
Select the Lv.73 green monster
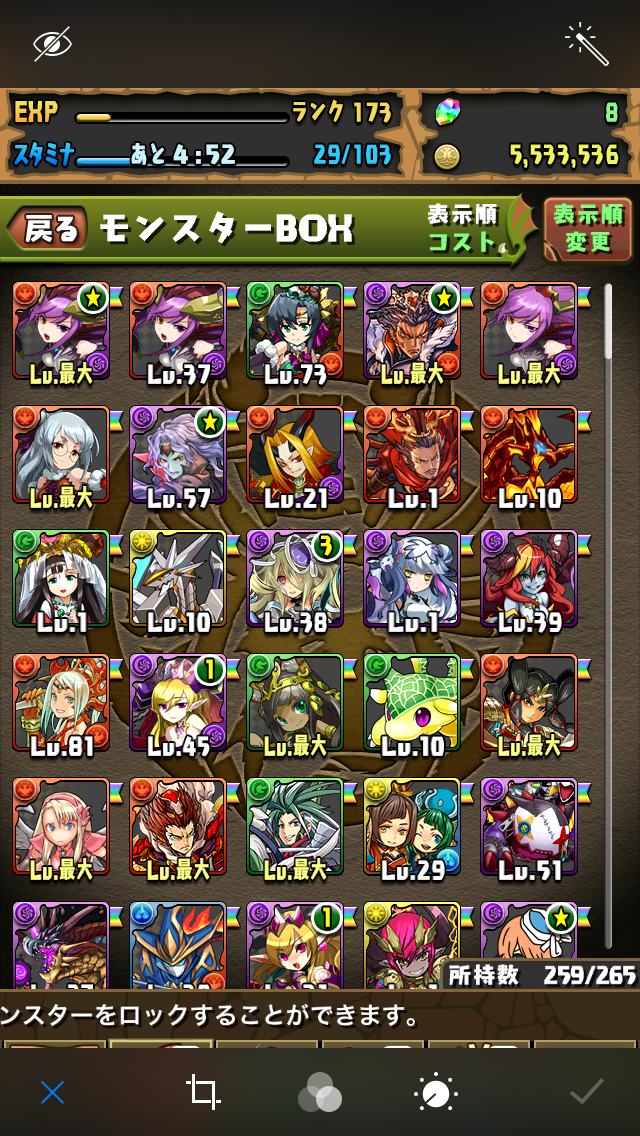pyautogui.click(x=294, y=330)
